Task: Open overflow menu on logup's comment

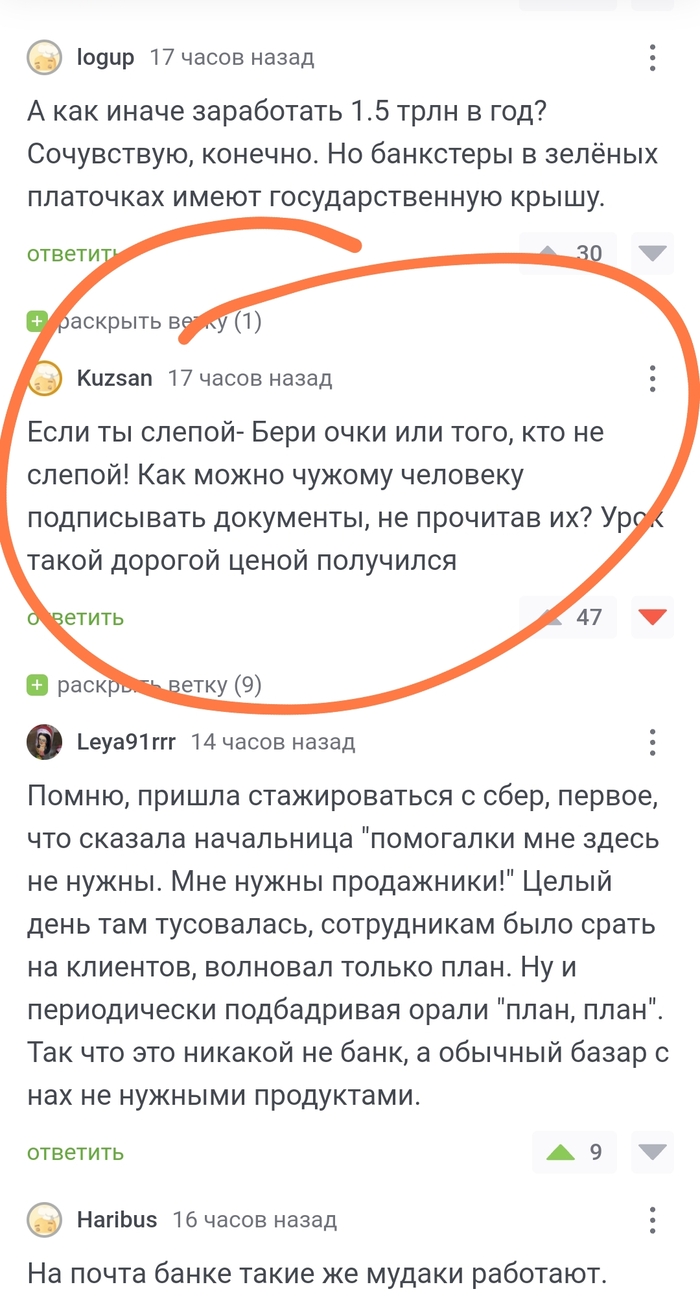Action: [652, 57]
